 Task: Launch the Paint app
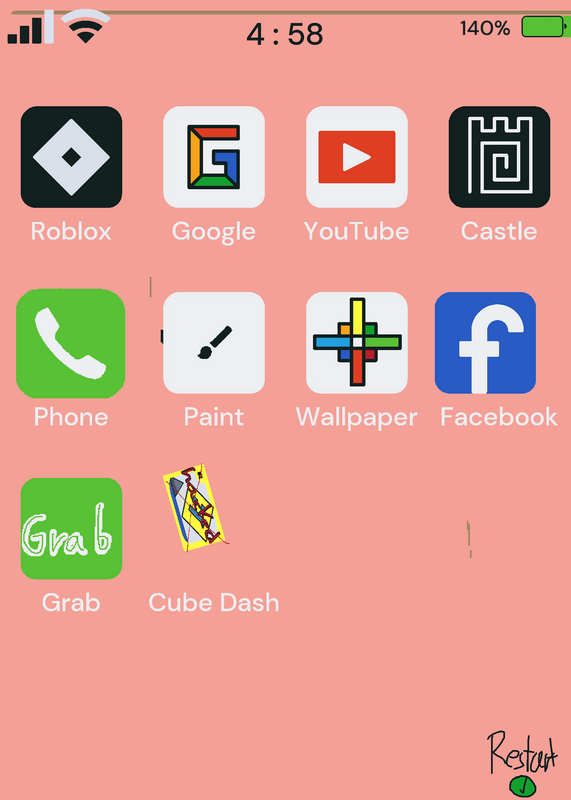(214, 343)
